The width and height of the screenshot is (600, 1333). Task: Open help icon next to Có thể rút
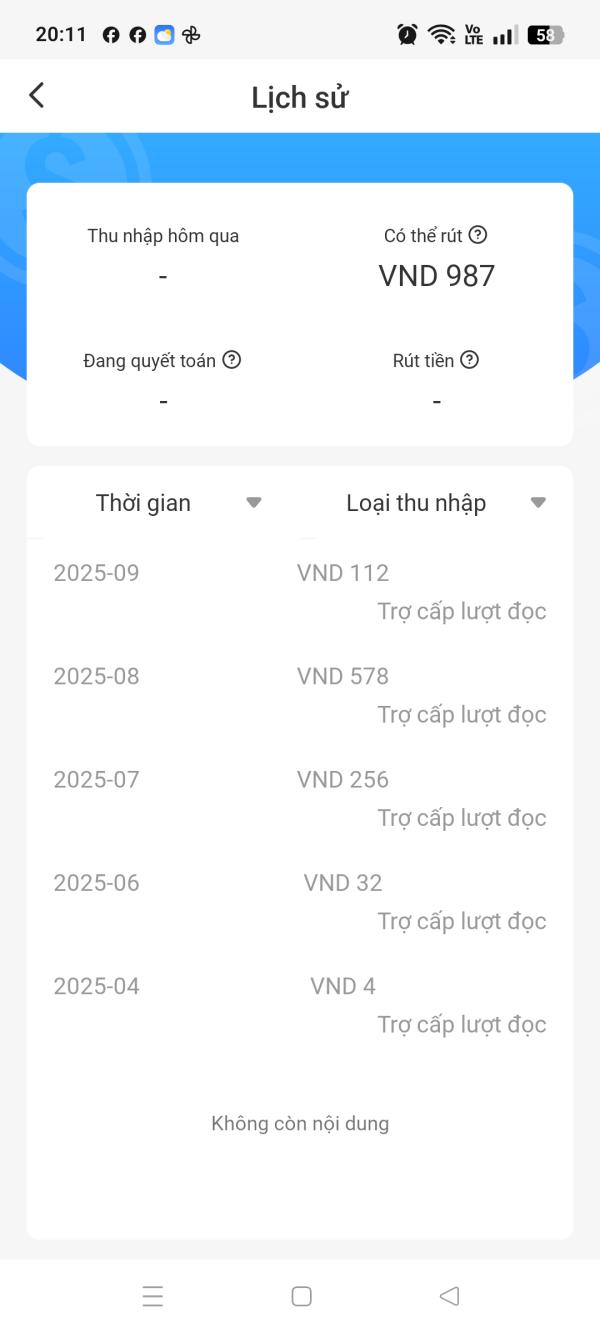coord(478,235)
